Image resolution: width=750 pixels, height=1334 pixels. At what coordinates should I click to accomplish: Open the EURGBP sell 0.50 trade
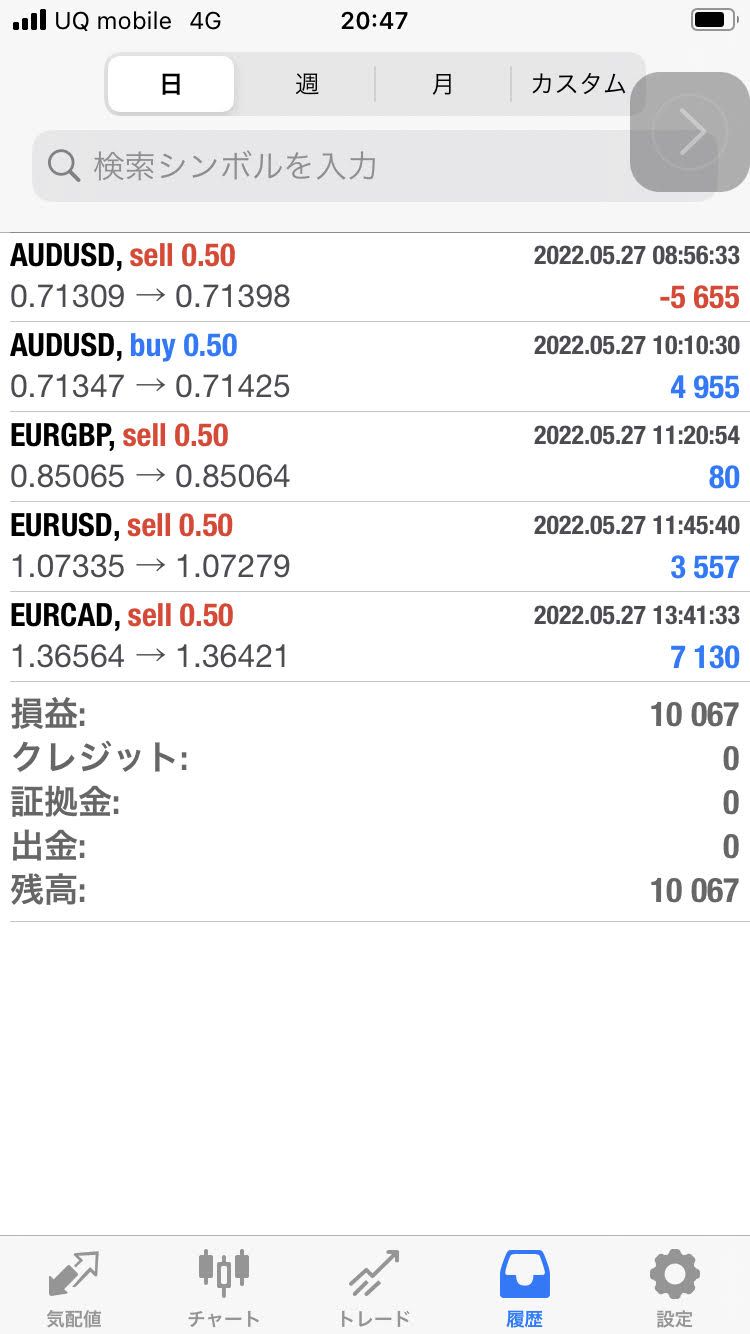pyautogui.click(x=375, y=457)
